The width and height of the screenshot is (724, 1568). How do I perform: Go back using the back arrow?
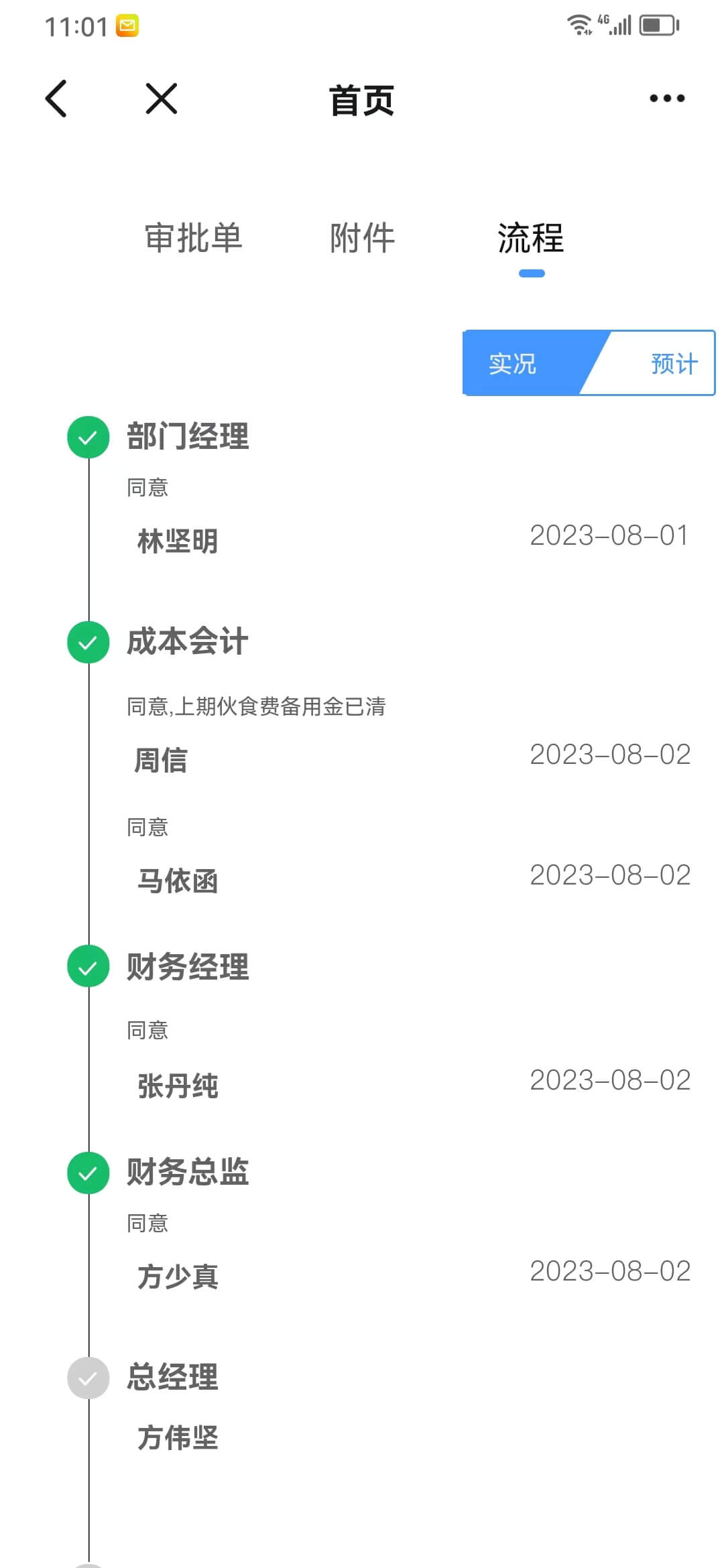57,97
